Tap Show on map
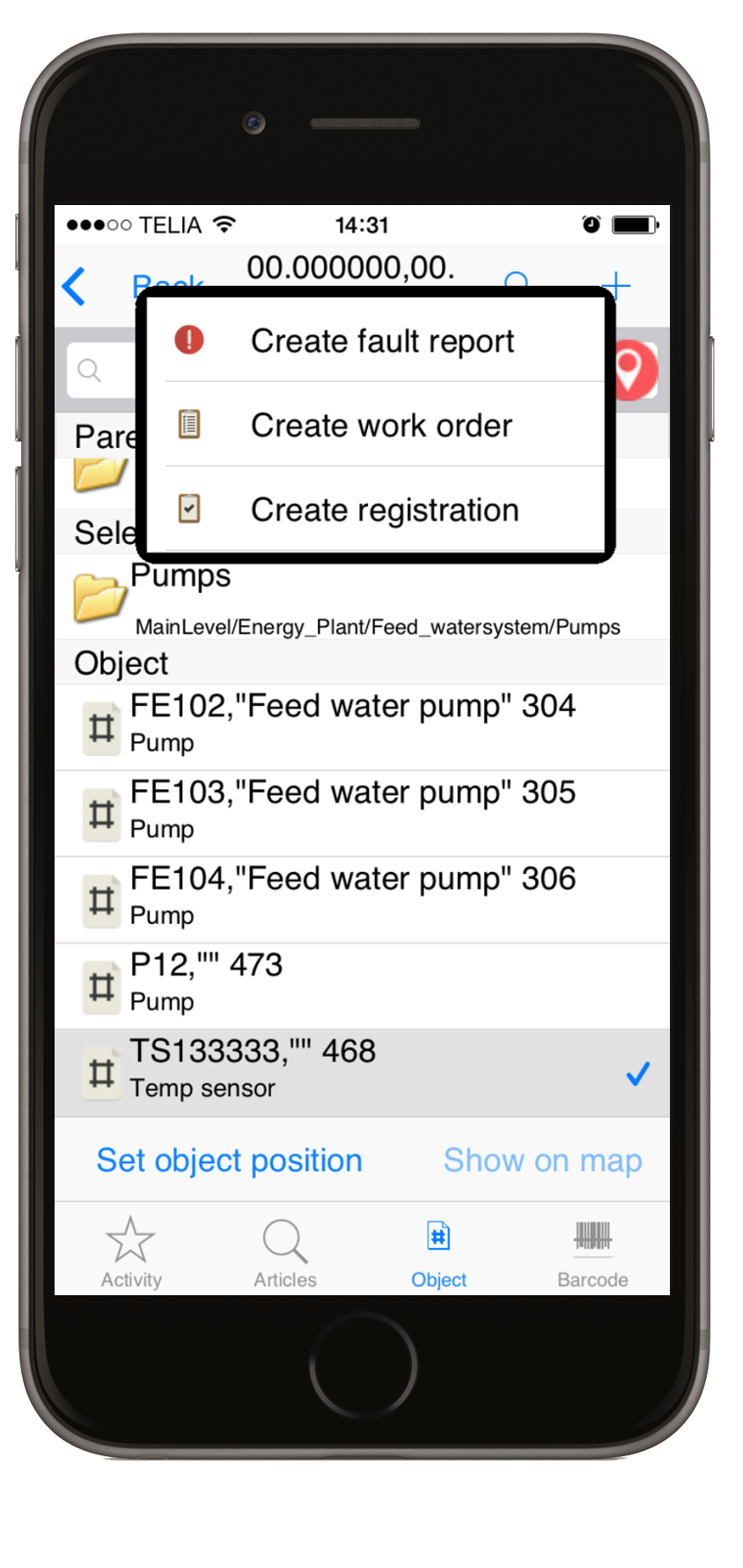This screenshot has width=743, height=1568. pyautogui.click(x=542, y=1161)
